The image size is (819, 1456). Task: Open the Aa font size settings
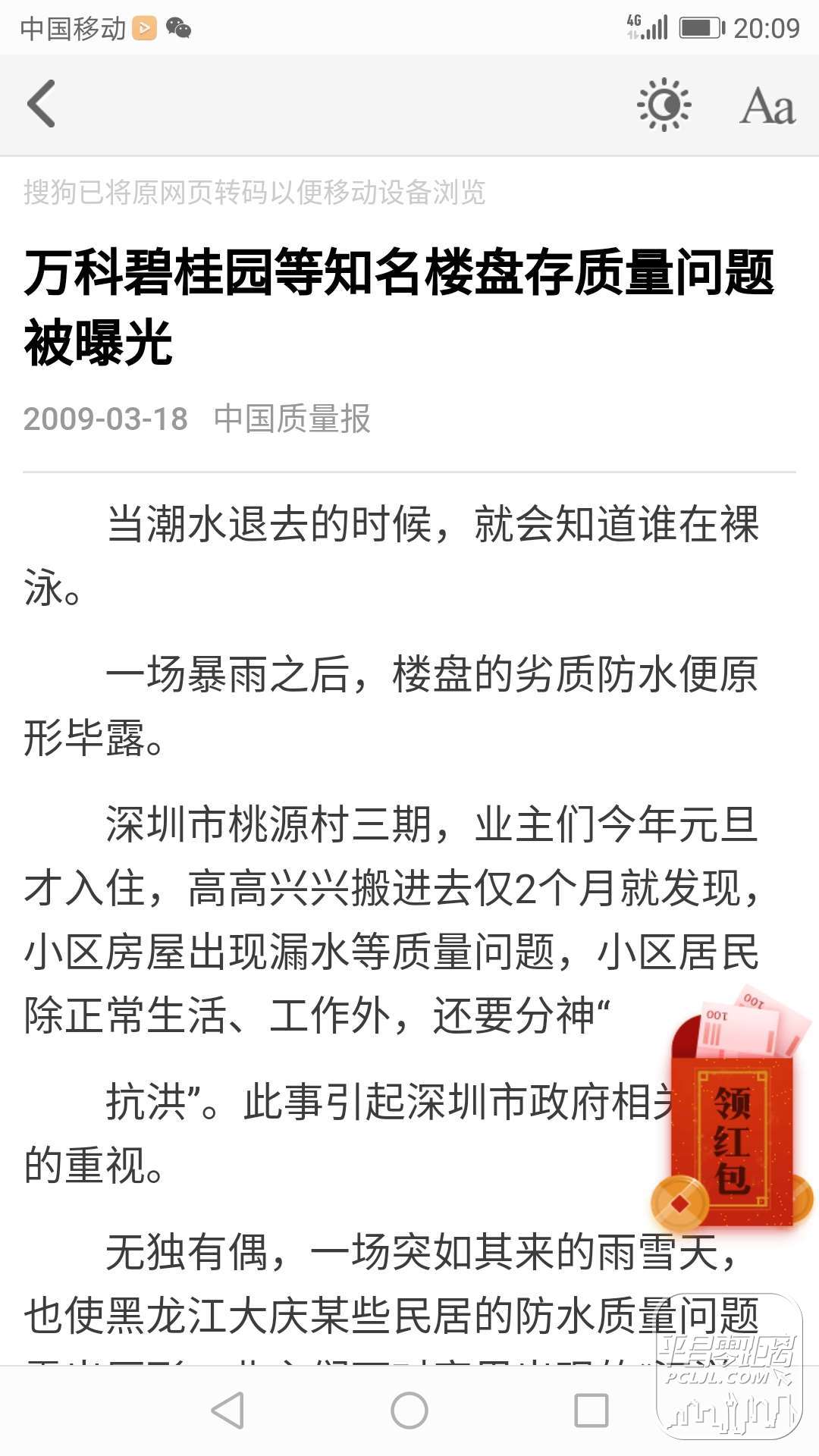767,105
